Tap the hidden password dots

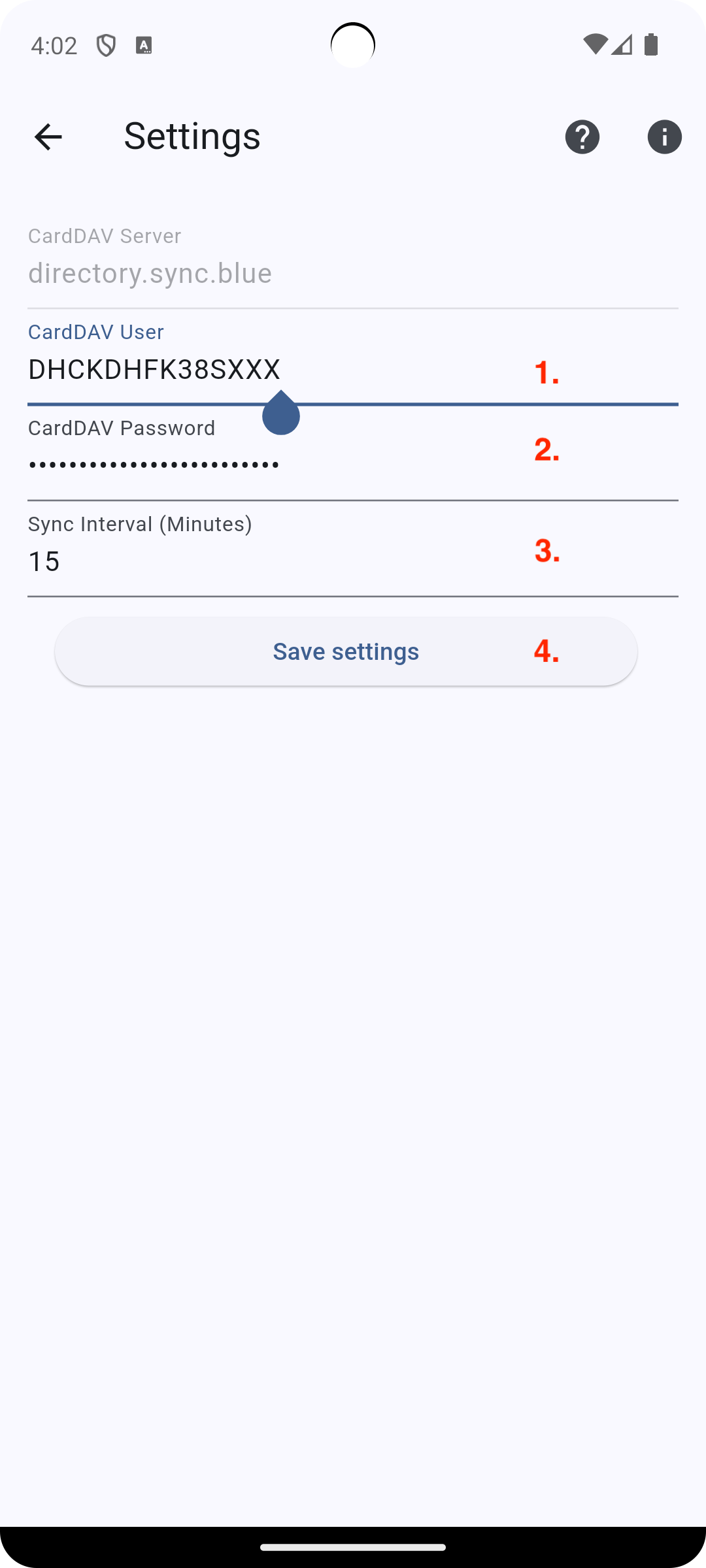(153, 464)
